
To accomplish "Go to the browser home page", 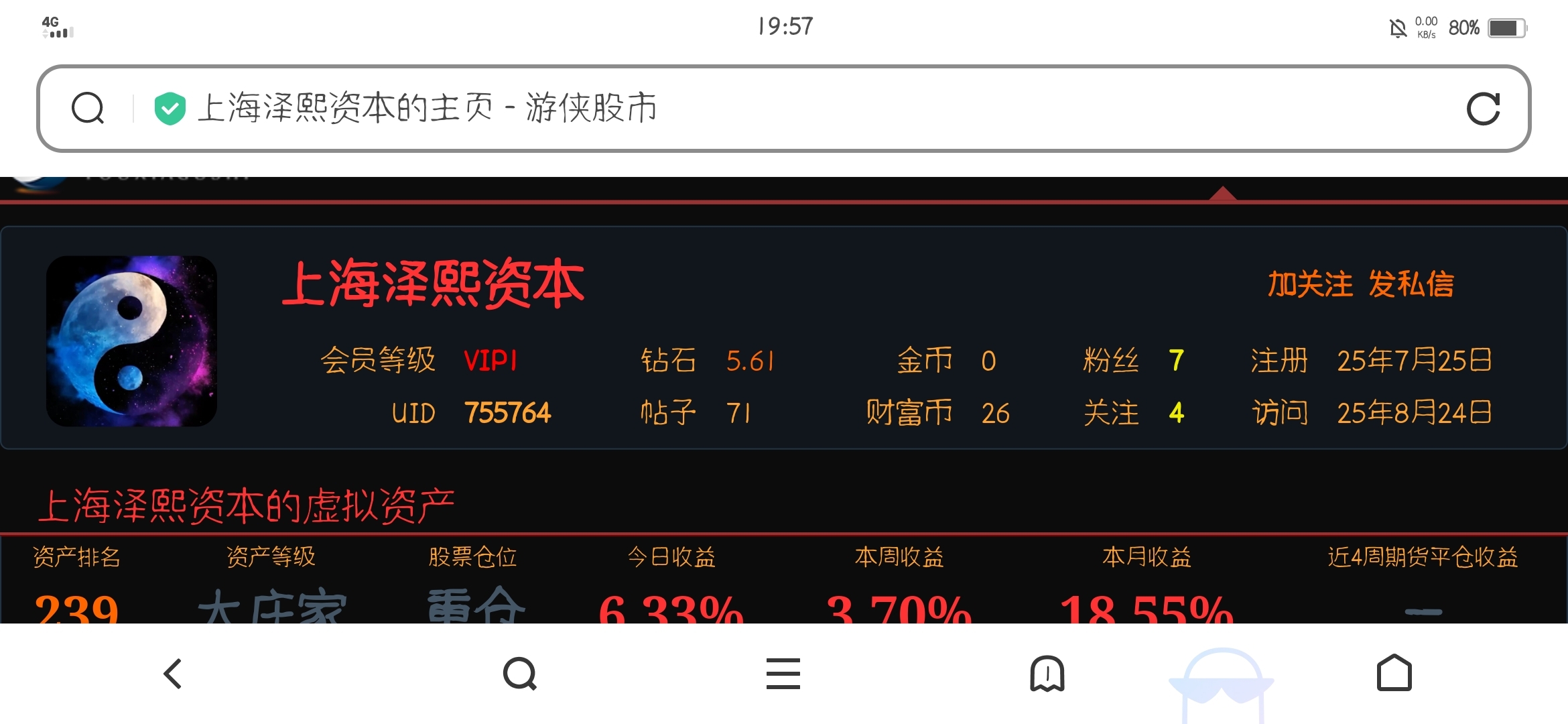I will pos(1394,673).
